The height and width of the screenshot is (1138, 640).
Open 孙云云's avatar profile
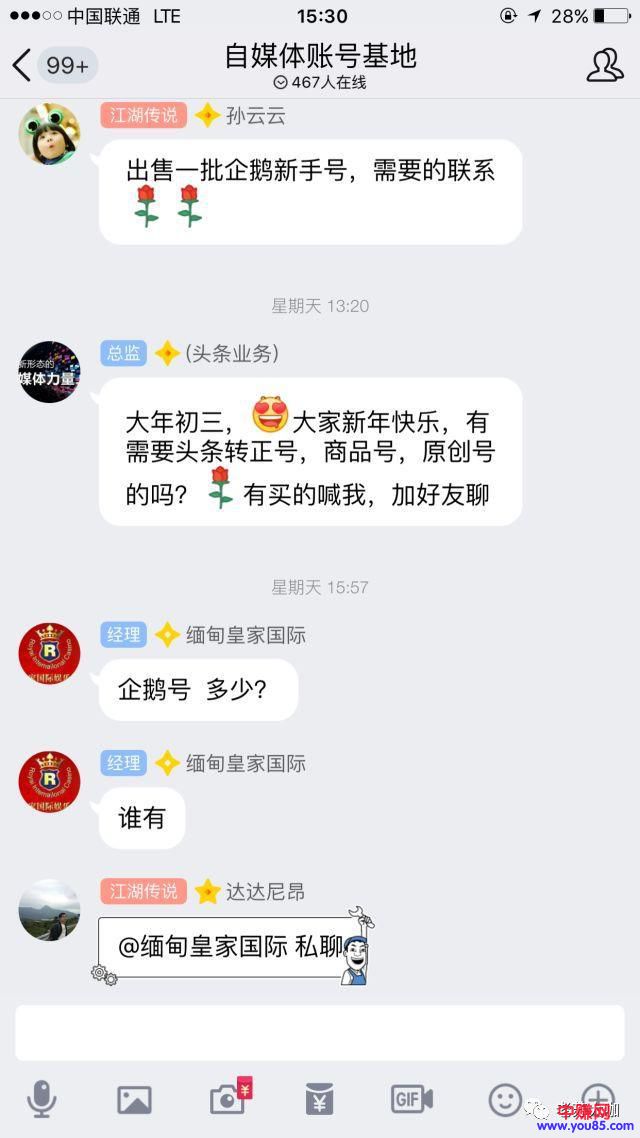click(49, 134)
